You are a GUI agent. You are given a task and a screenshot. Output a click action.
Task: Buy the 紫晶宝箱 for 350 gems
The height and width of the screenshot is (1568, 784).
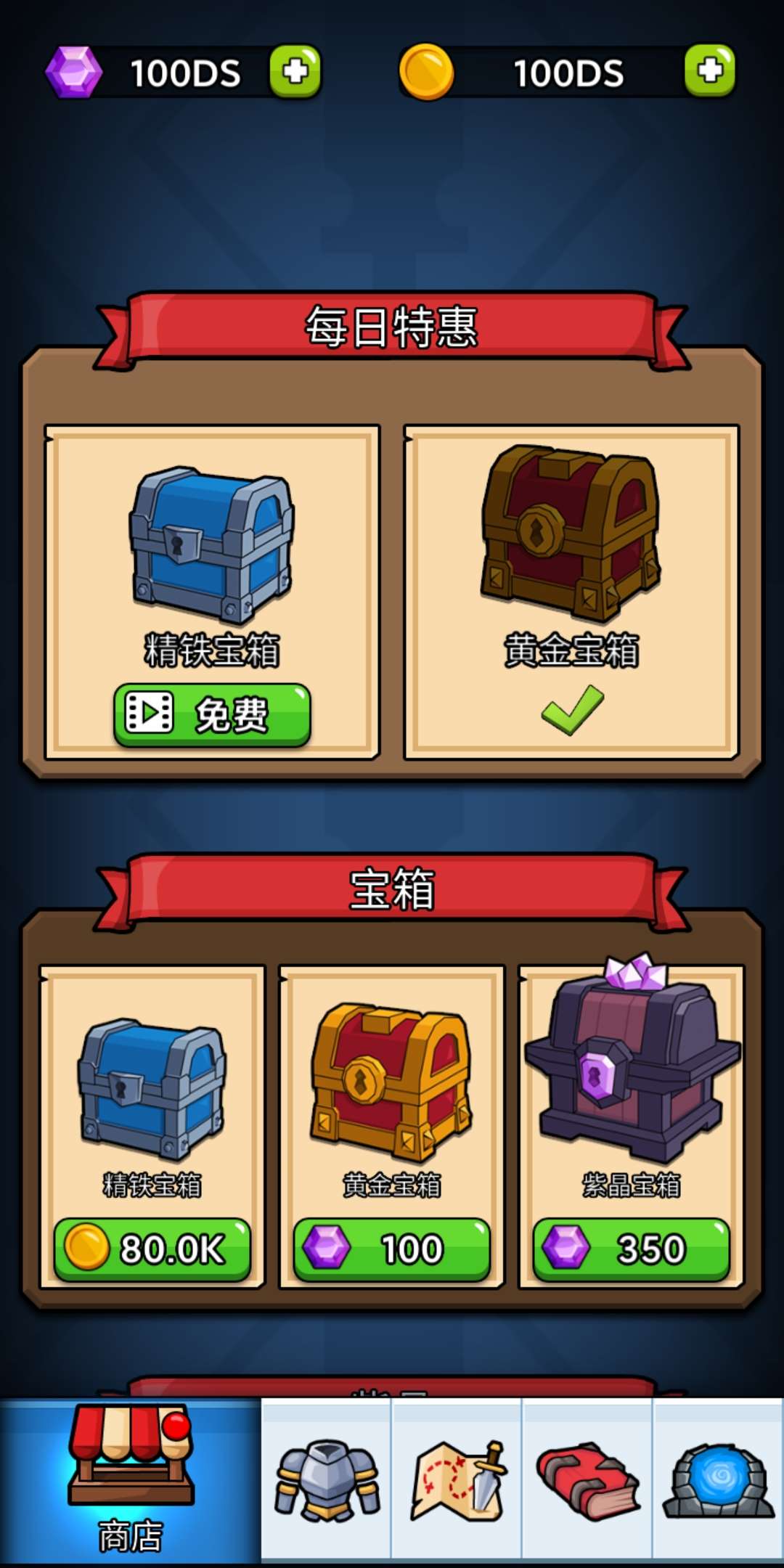[x=632, y=1249]
